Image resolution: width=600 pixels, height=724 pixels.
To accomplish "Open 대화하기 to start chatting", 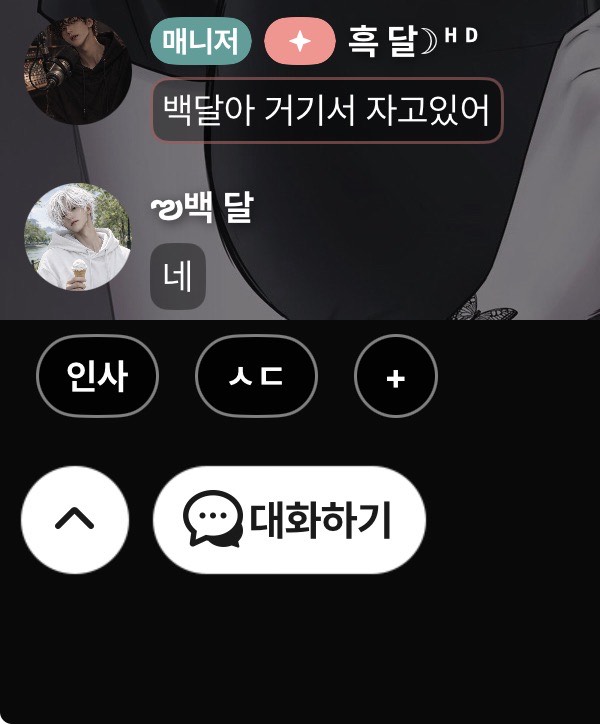I will pos(289,520).
